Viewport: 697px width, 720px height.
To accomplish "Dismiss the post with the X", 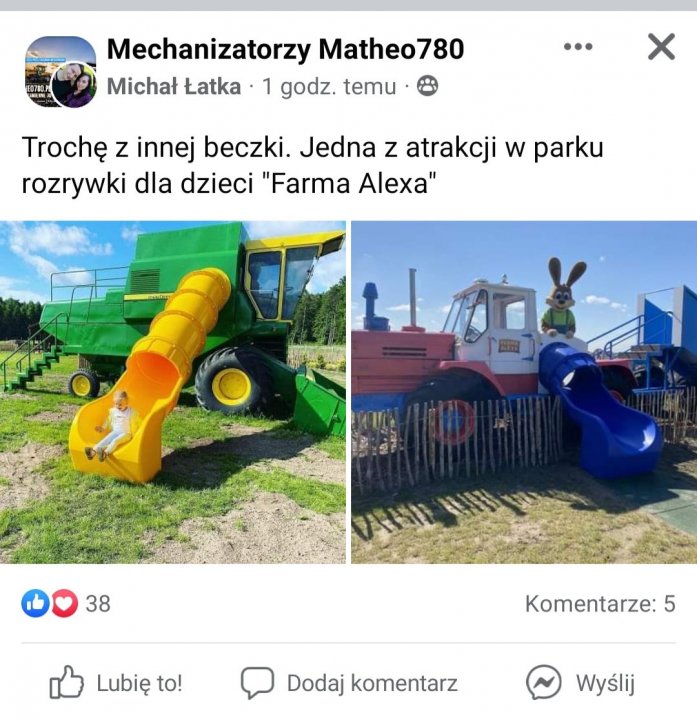I will 661,47.
